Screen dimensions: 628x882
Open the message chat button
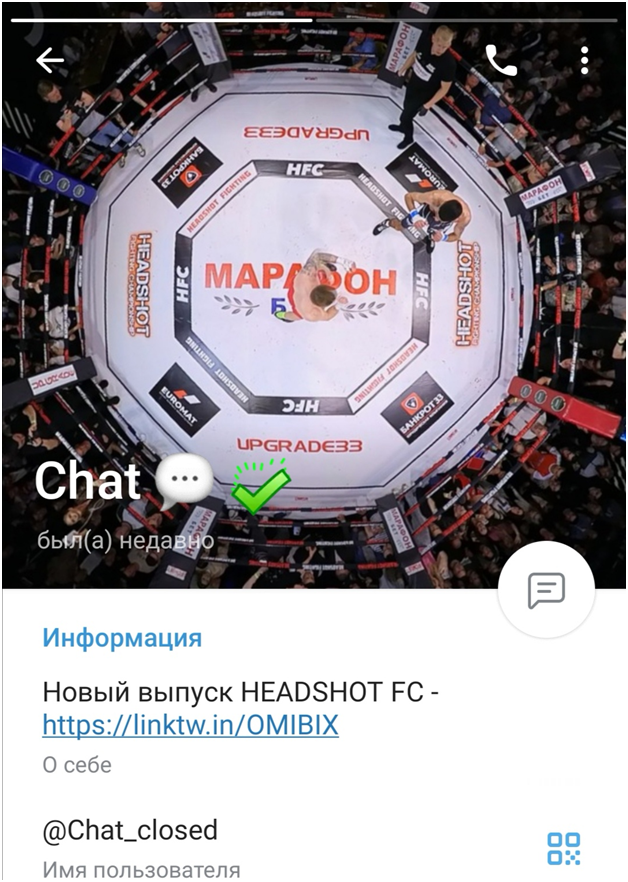point(546,591)
